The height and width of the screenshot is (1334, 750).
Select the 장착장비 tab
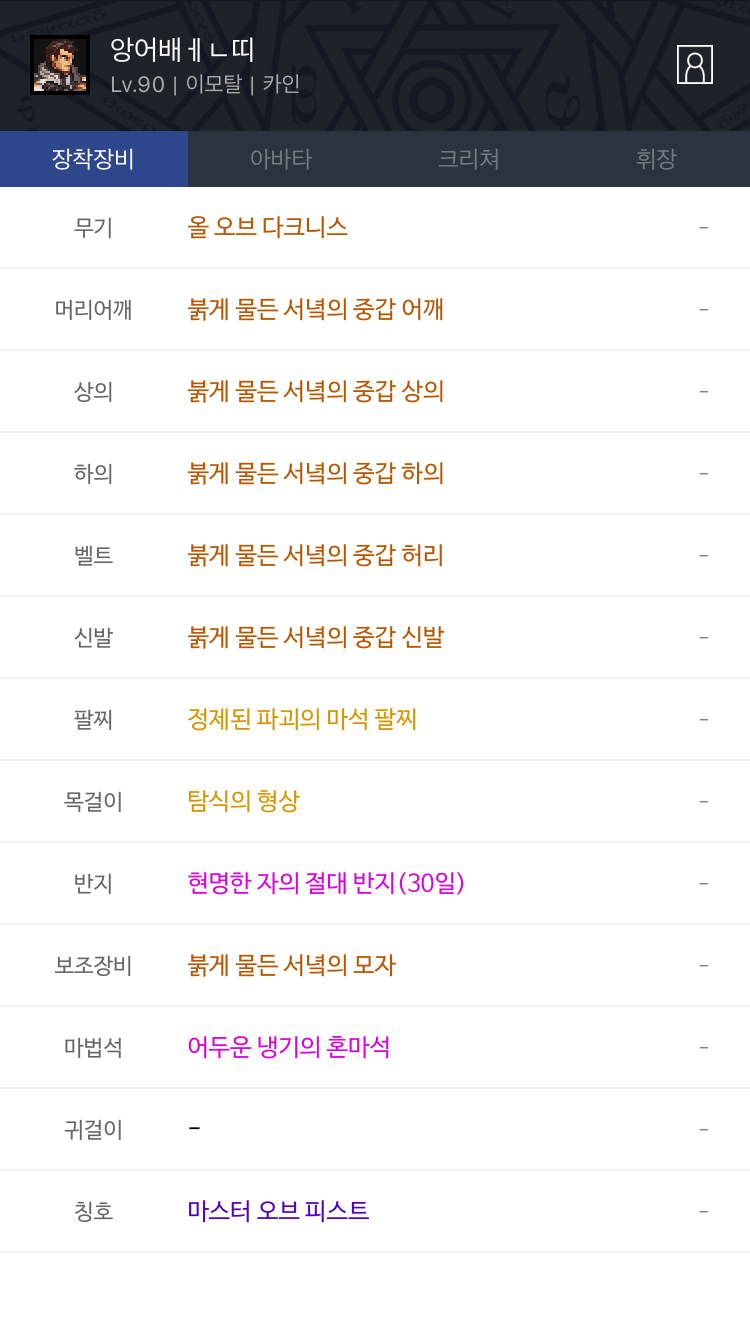pyautogui.click(x=93, y=159)
